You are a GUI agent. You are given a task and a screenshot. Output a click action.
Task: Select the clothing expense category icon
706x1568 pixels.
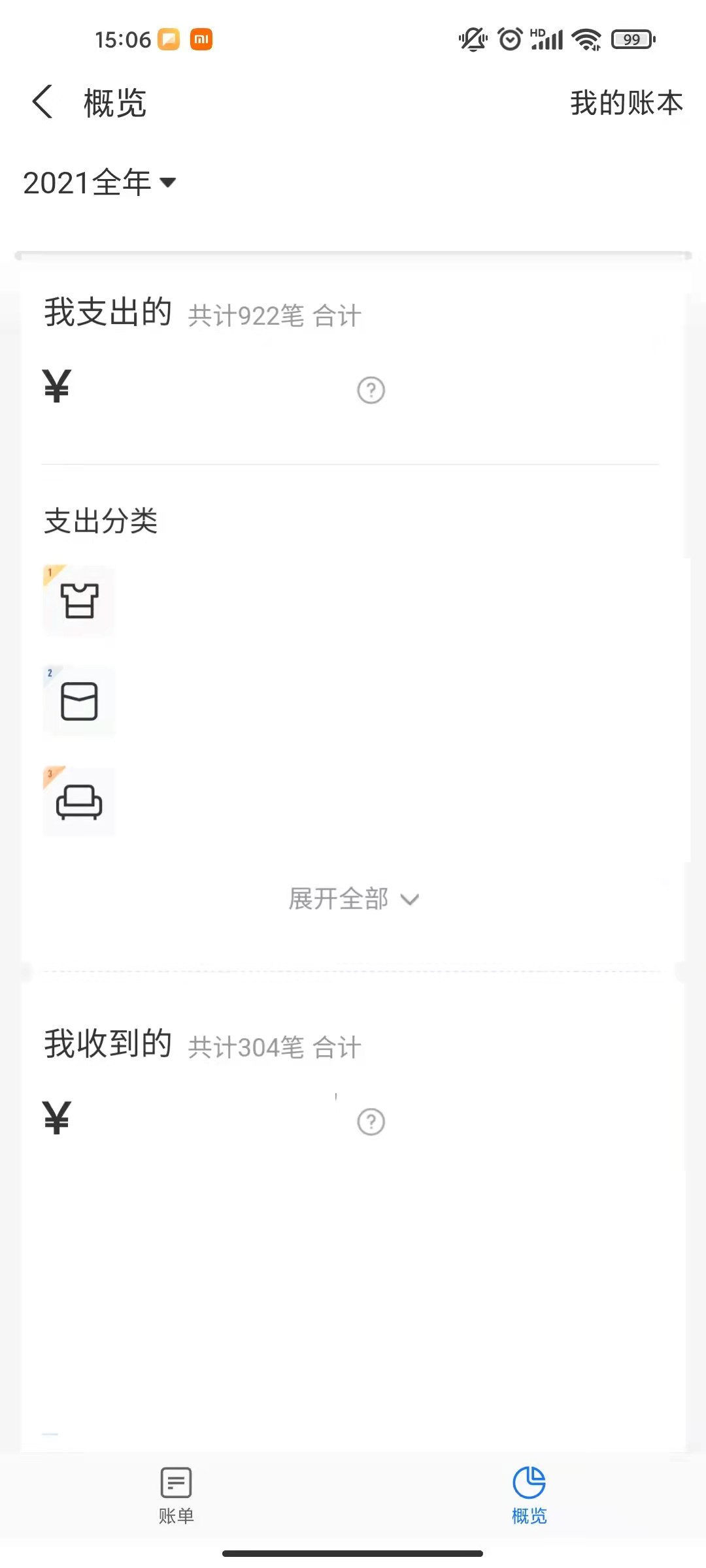(x=78, y=602)
